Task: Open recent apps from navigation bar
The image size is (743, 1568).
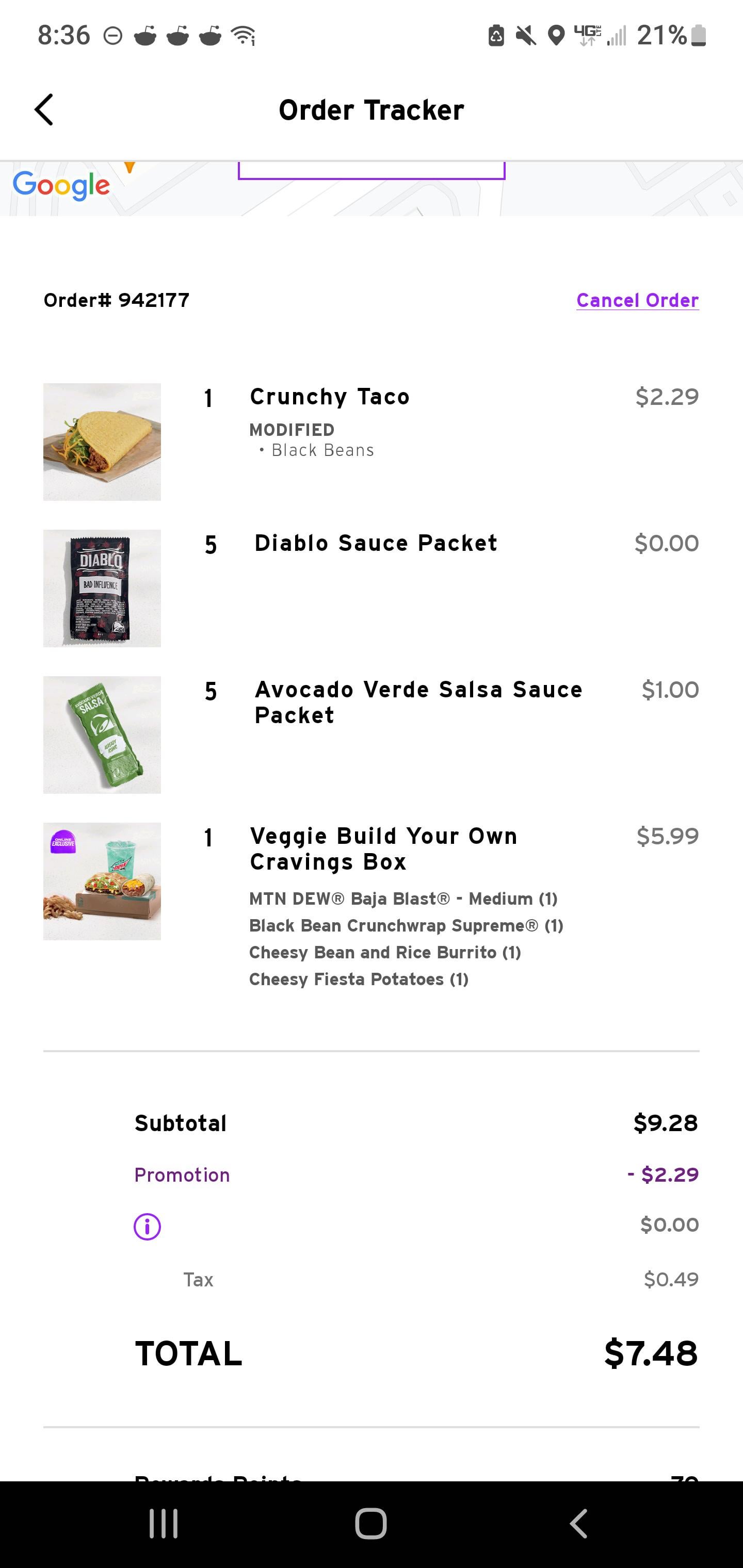Action: pyautogui.click(x=163, y=1524)
